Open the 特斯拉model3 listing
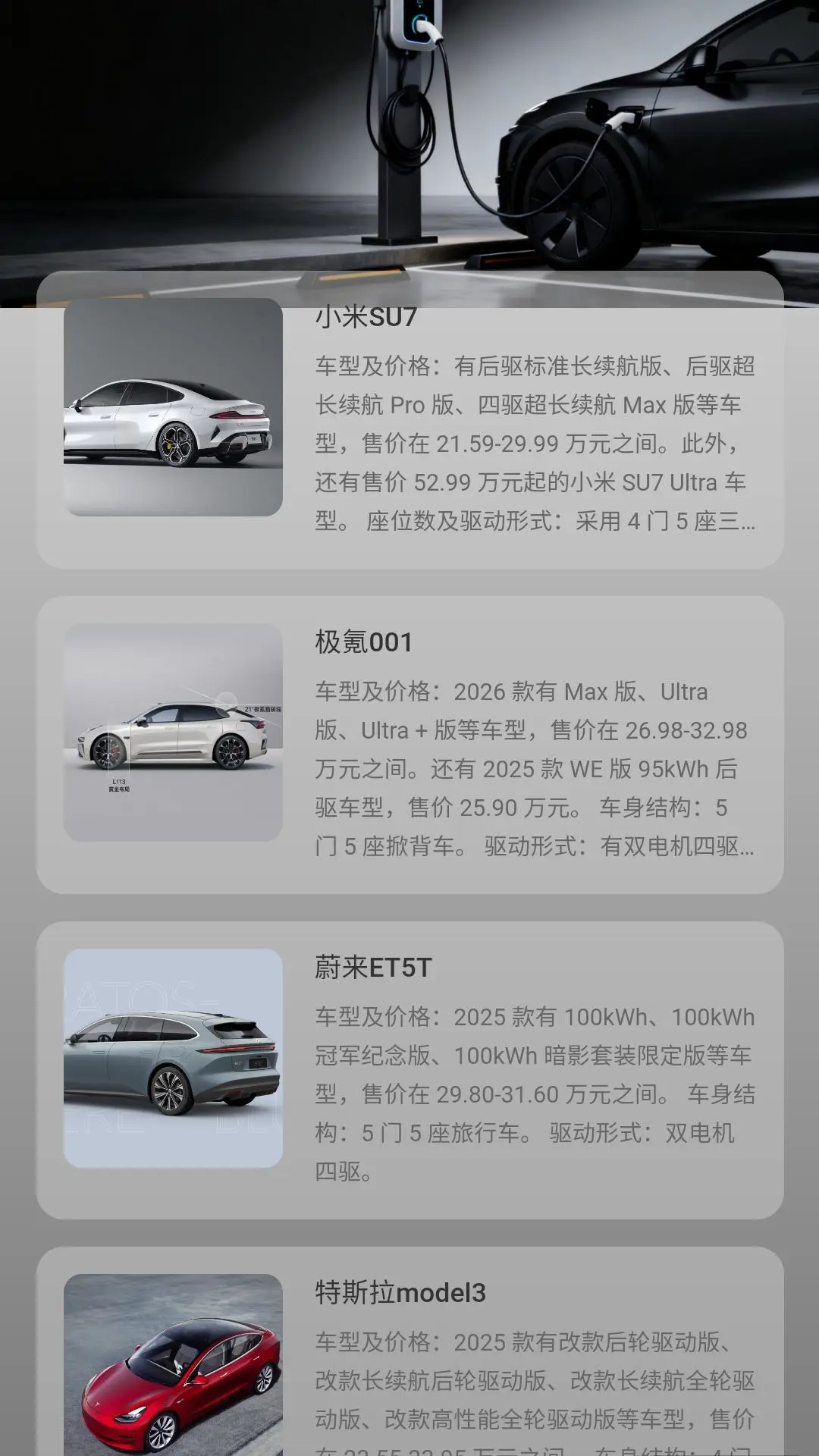Image resolution: width=819 pixels, height=1456 pixels. [409, 1357]
